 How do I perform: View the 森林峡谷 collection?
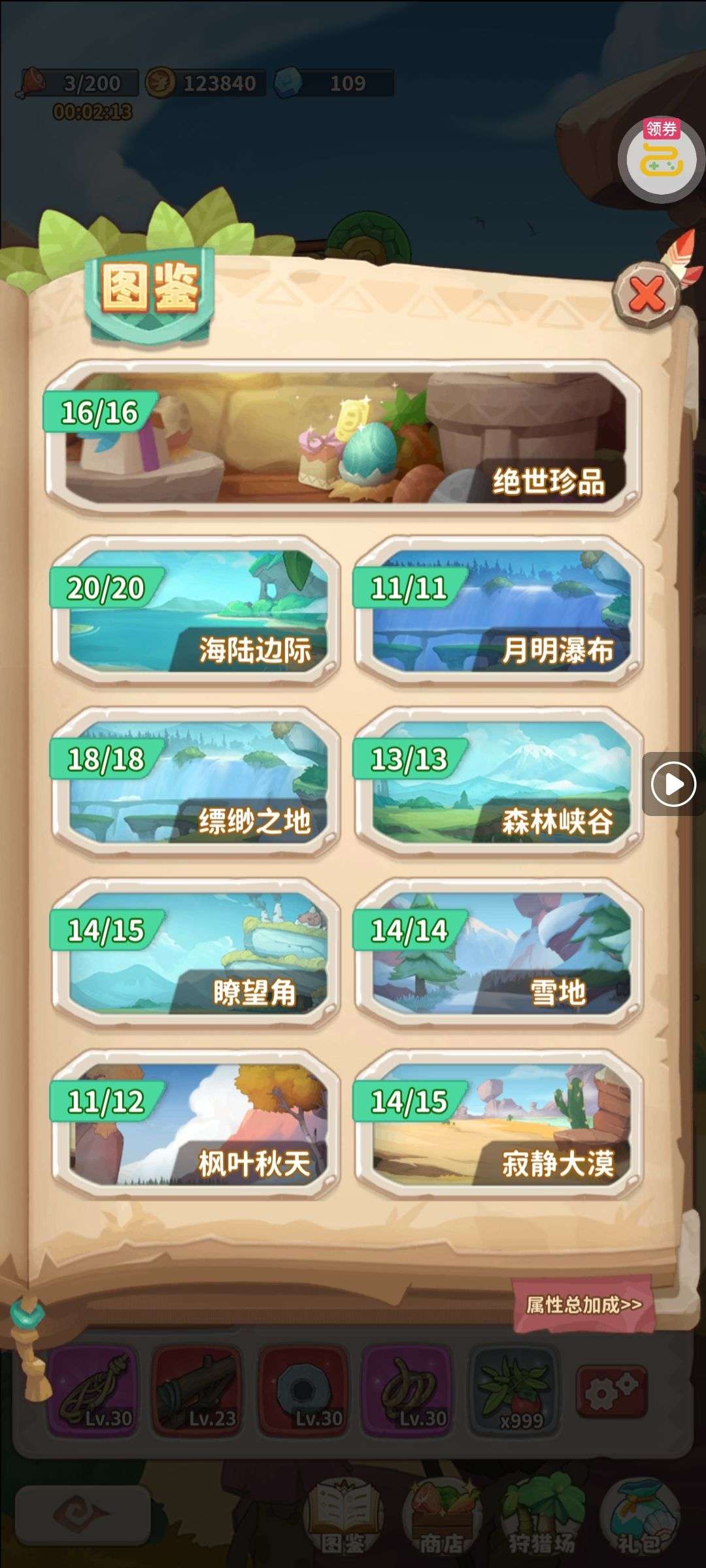tap(499, 782)
